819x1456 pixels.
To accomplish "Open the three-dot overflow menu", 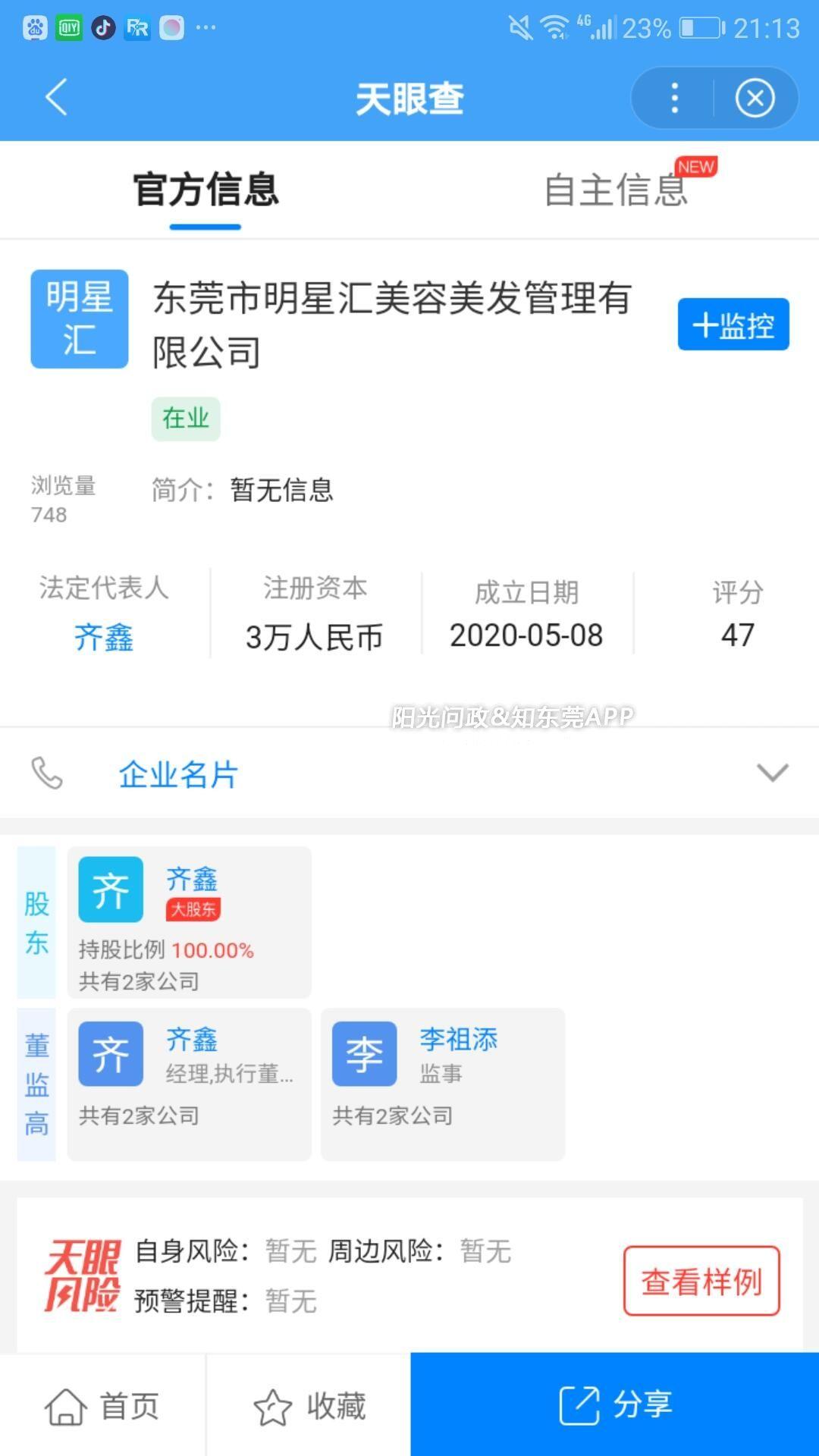I will [674, 99].
